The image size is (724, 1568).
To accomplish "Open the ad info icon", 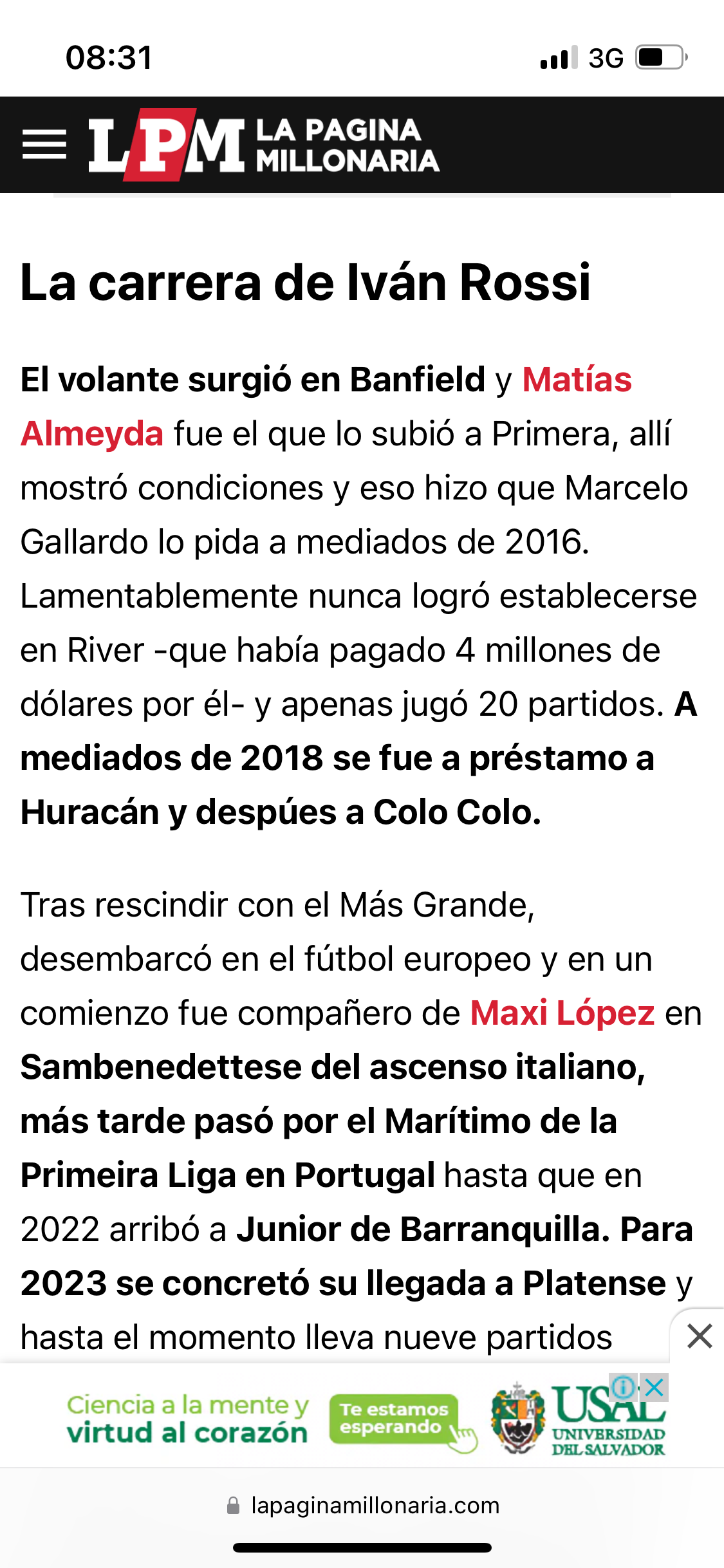I will point(624,1388).
